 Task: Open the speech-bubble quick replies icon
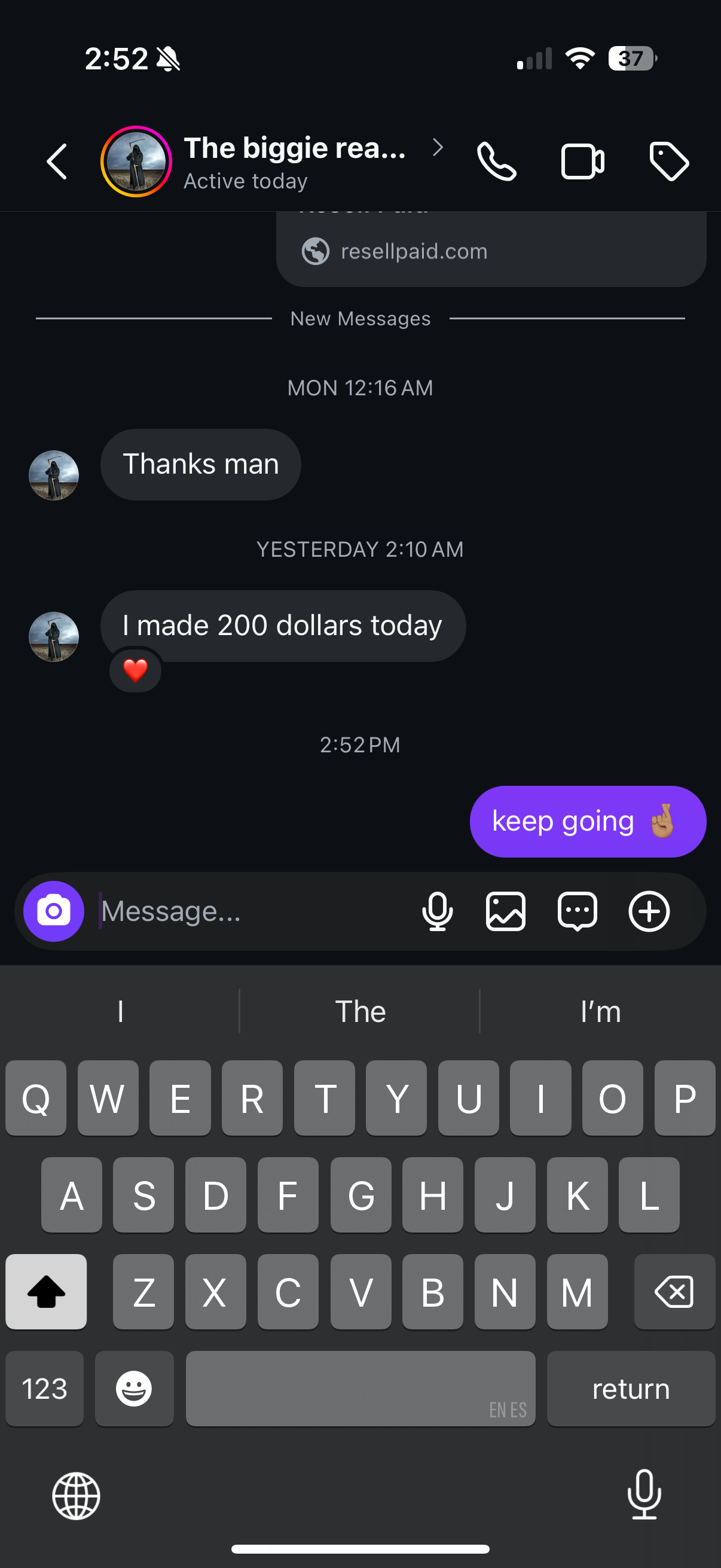(577, 911)
